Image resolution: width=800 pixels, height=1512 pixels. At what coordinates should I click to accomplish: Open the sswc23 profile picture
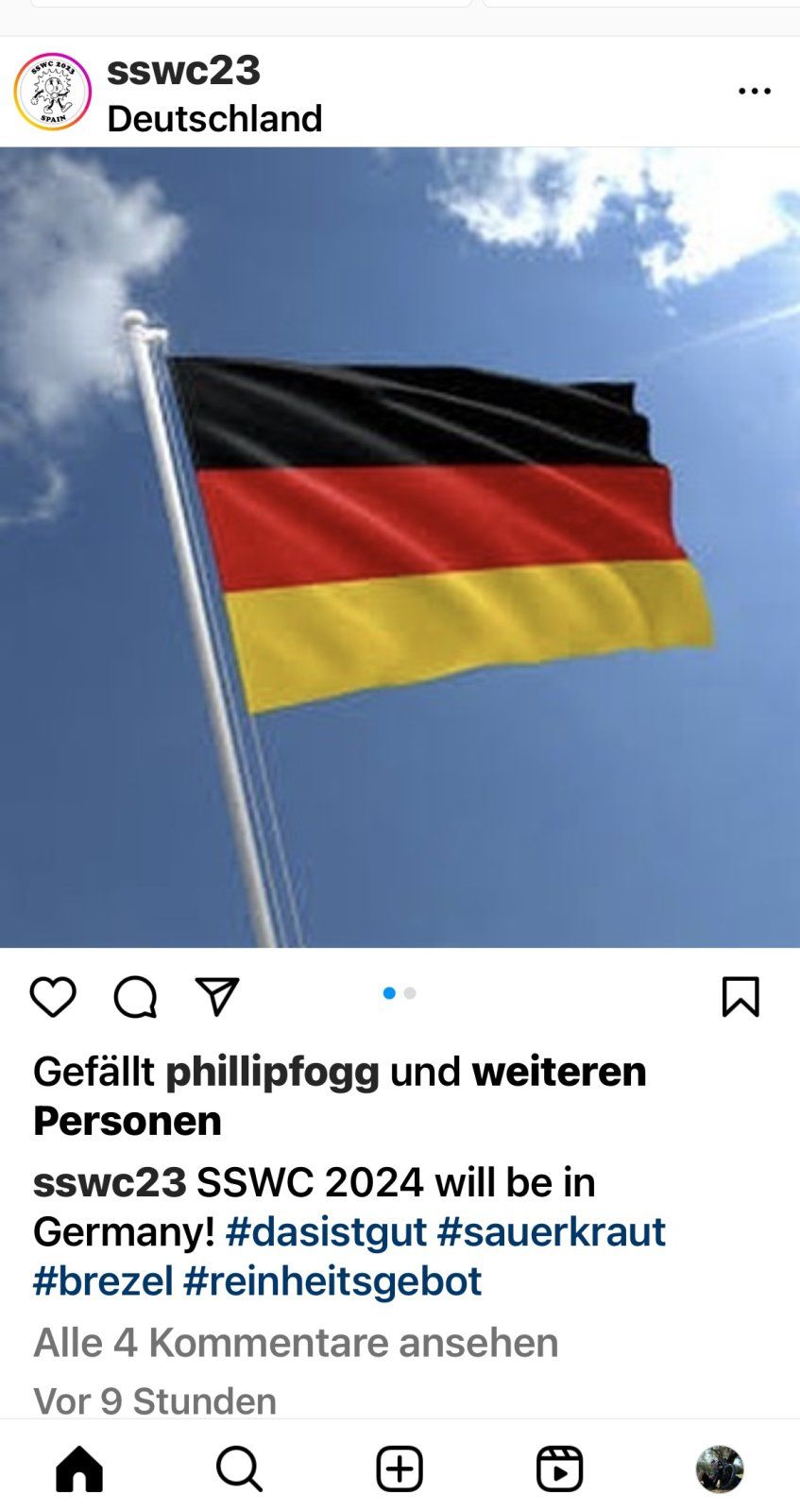(x=53, y=92)
